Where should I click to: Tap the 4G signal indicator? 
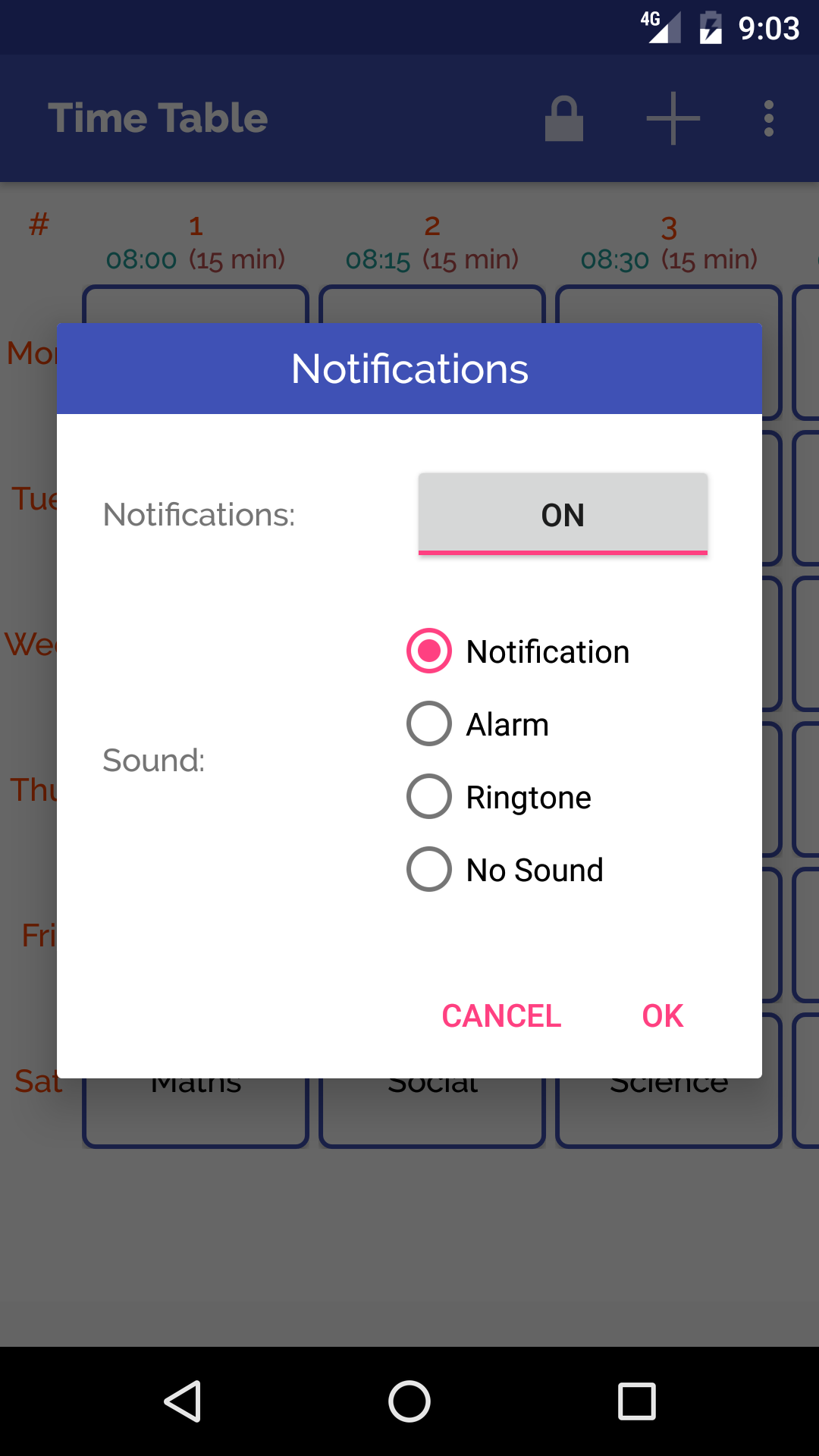click(661, 28)
